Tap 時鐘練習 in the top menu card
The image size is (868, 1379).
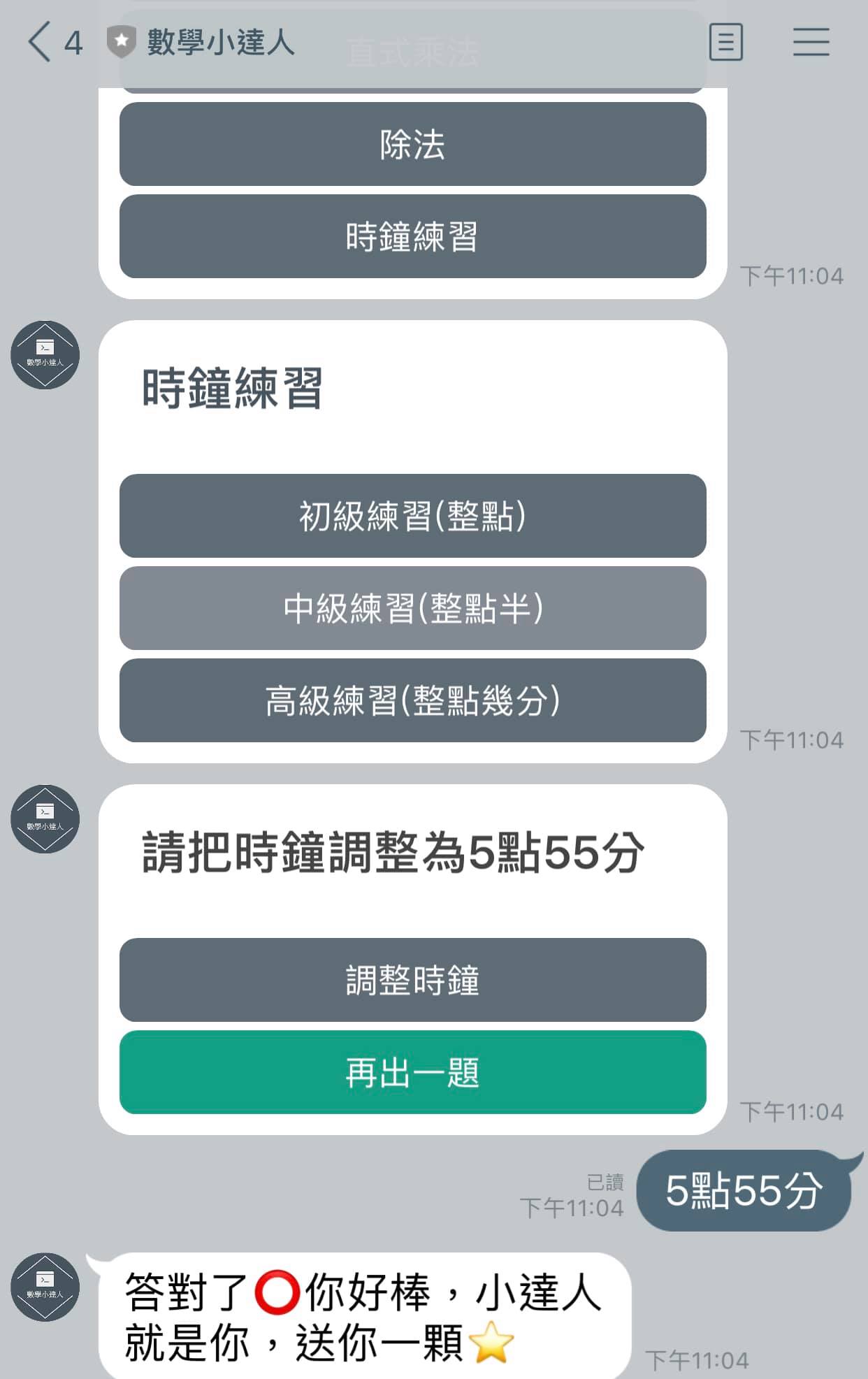pyautogui.click(x=412, y=236)
